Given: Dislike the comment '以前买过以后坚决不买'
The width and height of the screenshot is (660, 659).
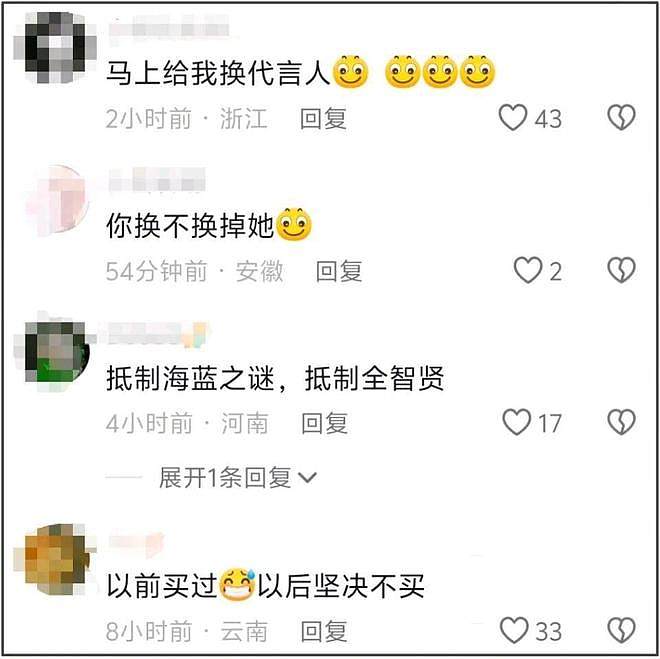Looking at the screenshot, I should pos(622,631).
